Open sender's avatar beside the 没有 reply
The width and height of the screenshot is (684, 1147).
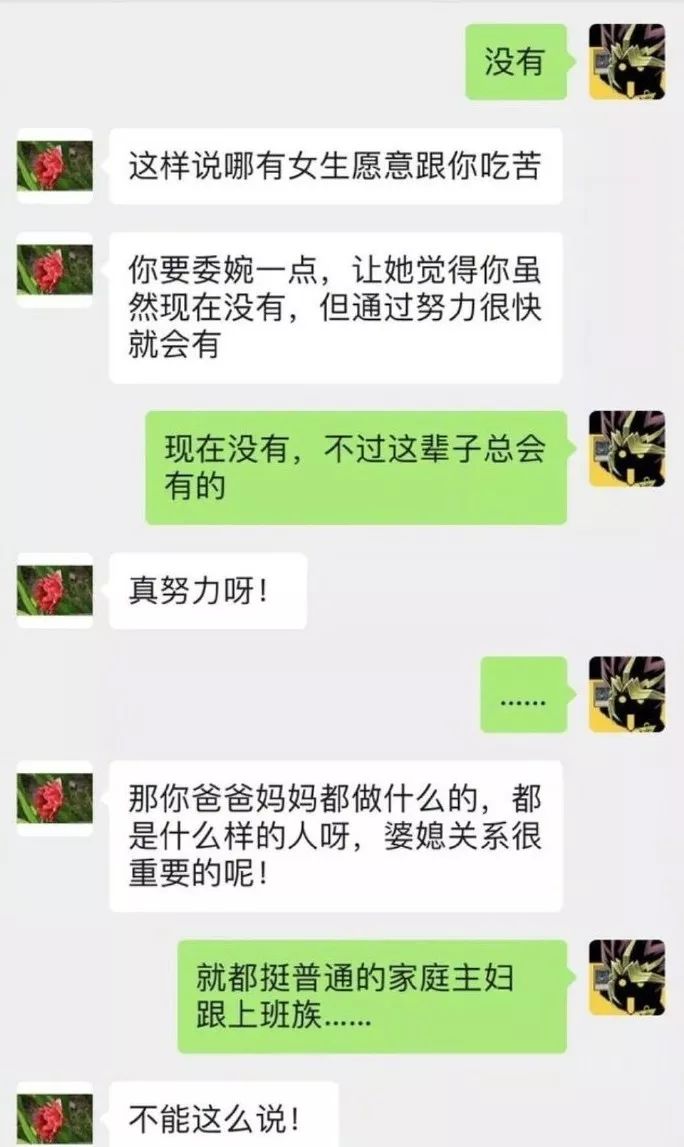pos(627,61)
